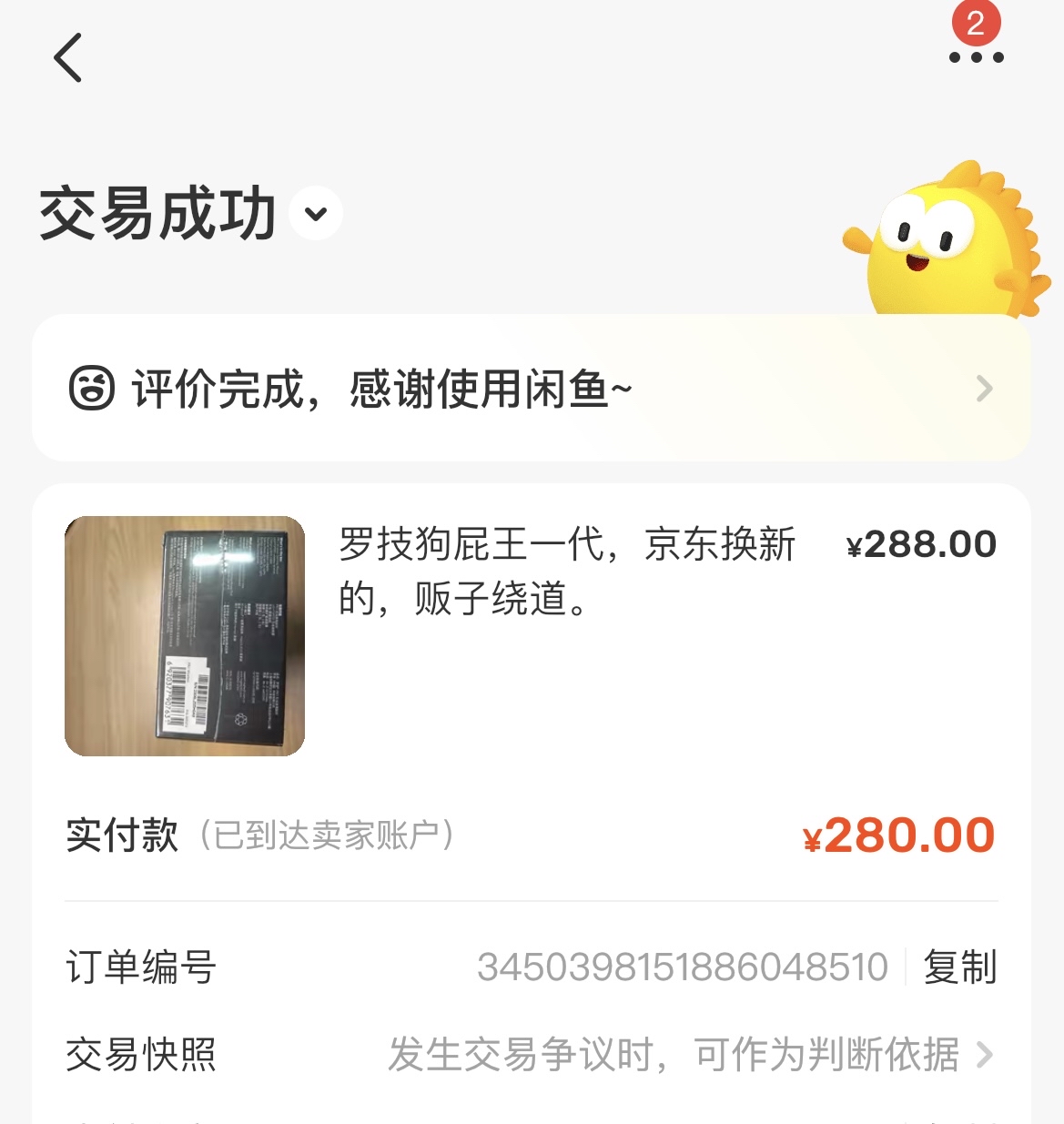Open trade snapshot with its right arrow
This screenshot has width=1064, height=1124.
coord(987,1053)
